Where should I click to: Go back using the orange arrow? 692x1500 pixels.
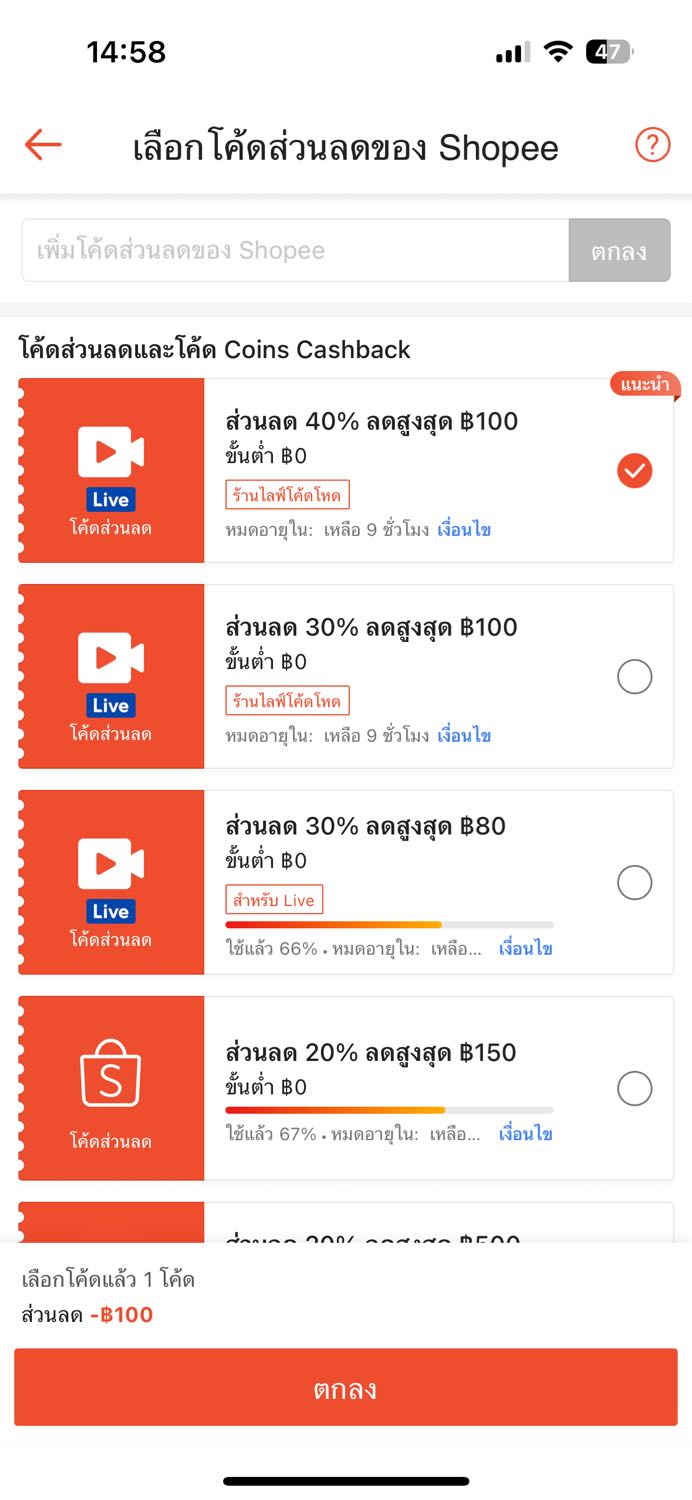(43, 145)
